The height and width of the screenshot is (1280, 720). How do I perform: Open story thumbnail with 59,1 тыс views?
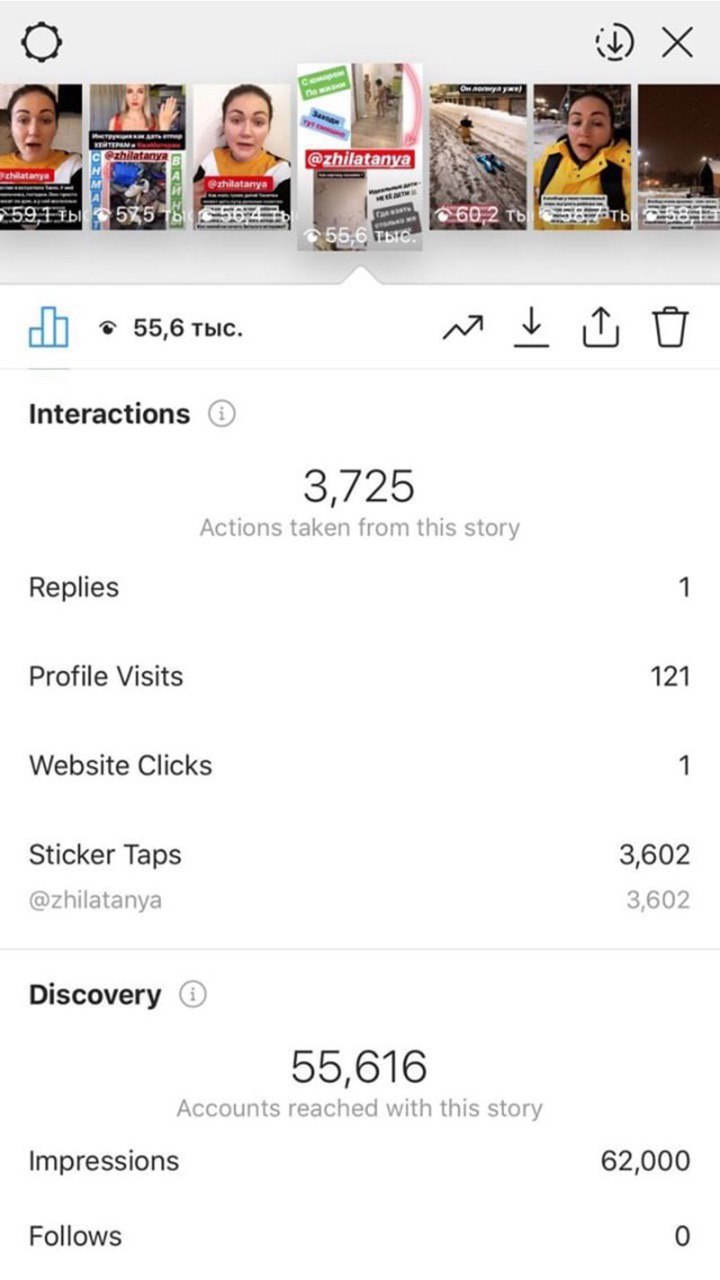point(40,157)
